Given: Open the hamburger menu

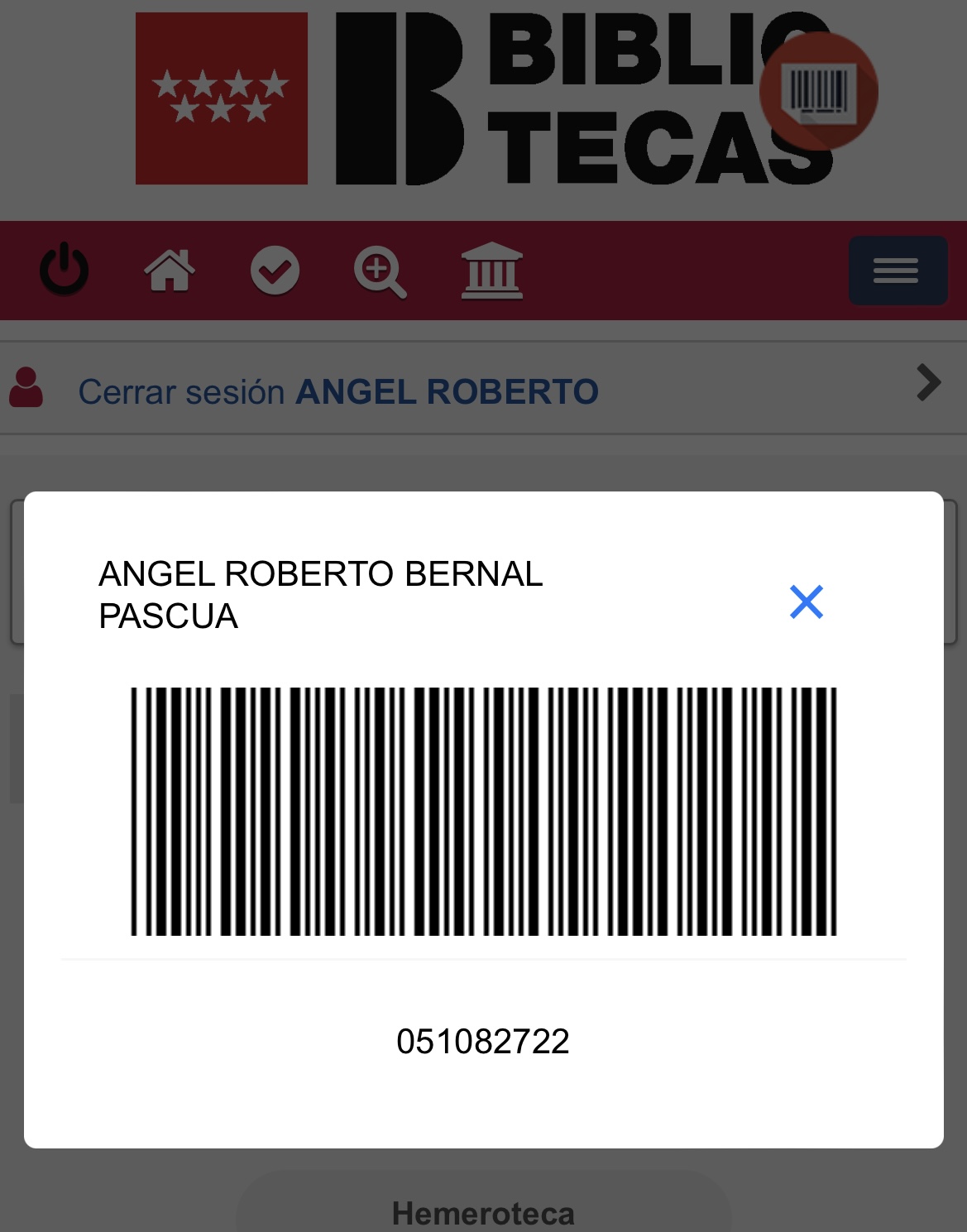Looking at the screenshot, I should click(x=898, y=271).
